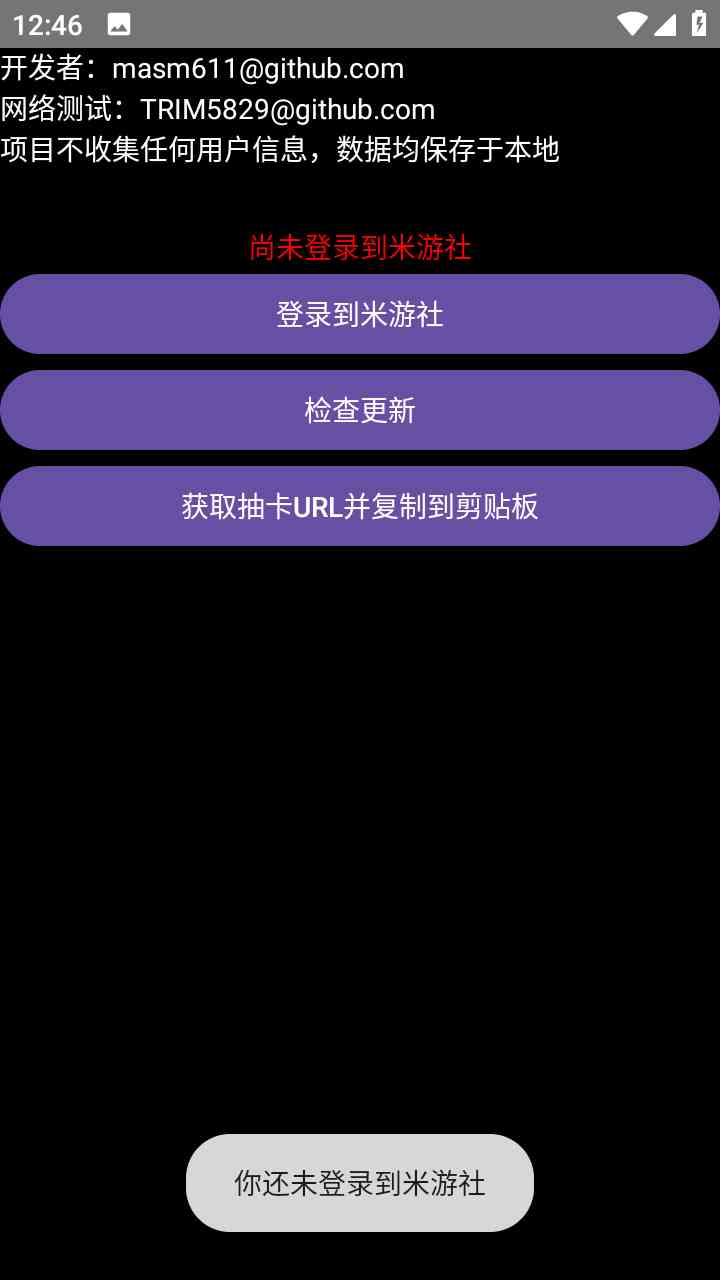The width and height of the screenshot is (720, 1280).
Task: Check for updates via 检查更新
Action: (360, 410)
